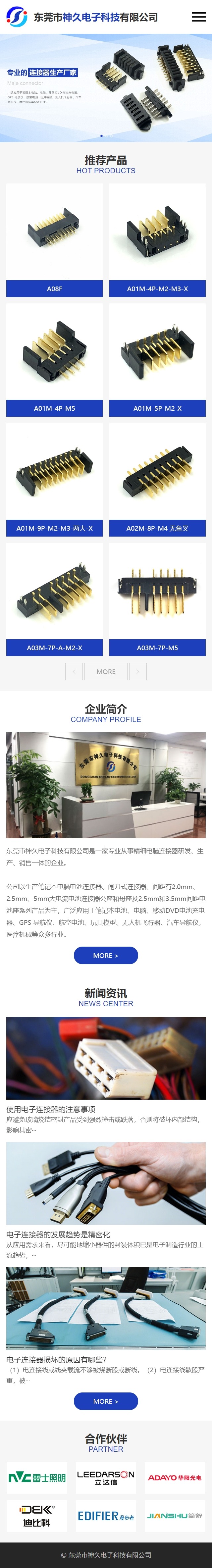This screenshot has width=212, height=1568.
Task: View the A01M-4P-M5 product
Action: point(54,360)
